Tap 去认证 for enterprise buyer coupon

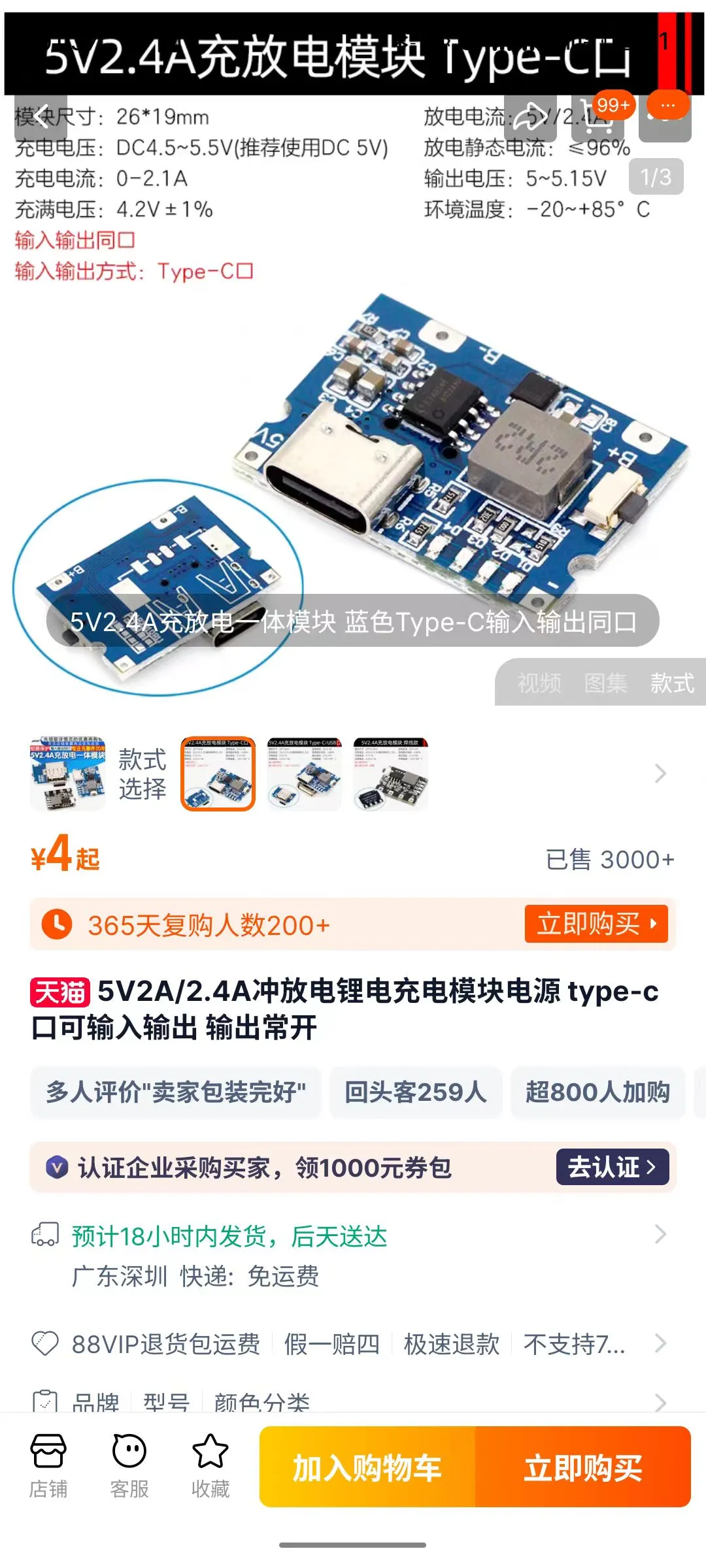[613, 1167]
